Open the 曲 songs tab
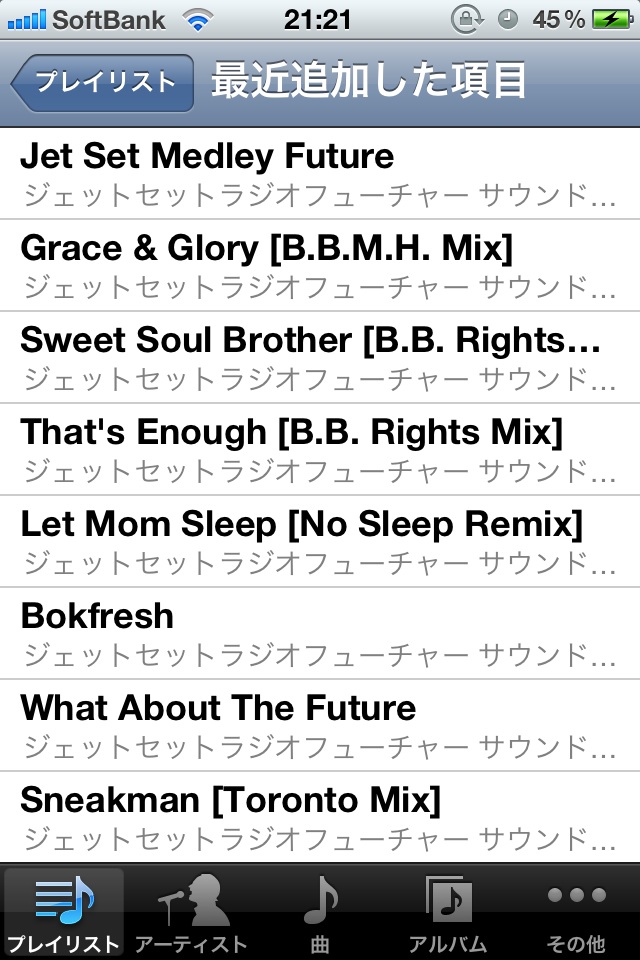Viewport: 640px width, 960px height. [320, 912]
